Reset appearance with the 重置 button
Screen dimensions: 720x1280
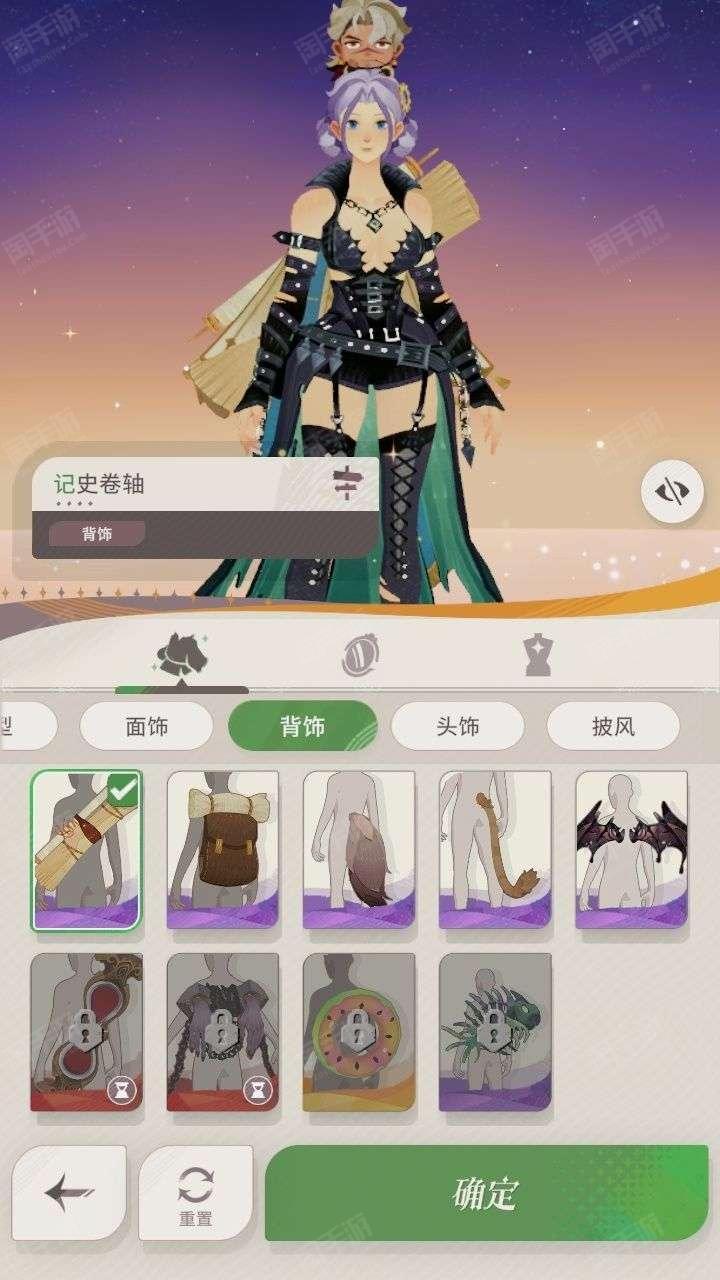(195, 1192)
